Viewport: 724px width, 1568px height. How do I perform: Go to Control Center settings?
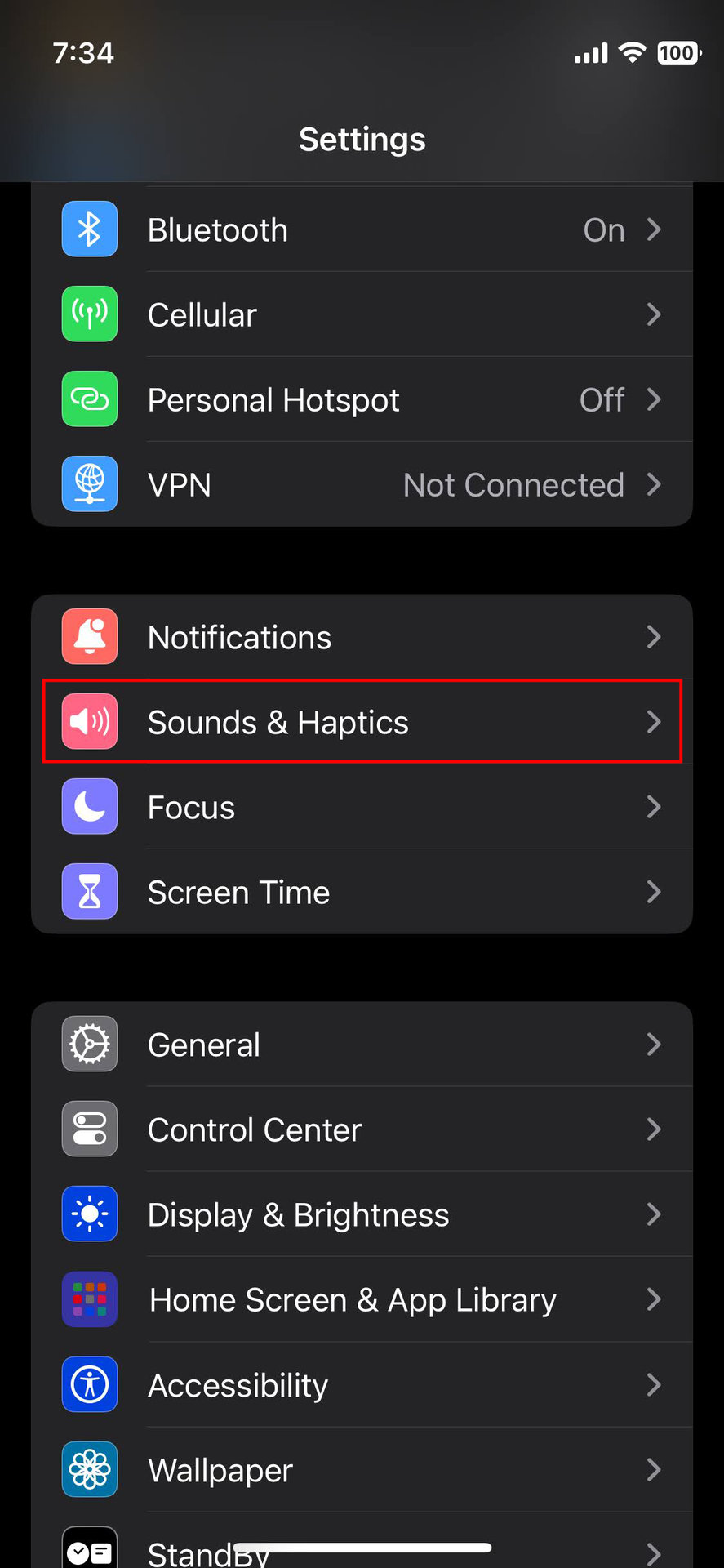362,1129
